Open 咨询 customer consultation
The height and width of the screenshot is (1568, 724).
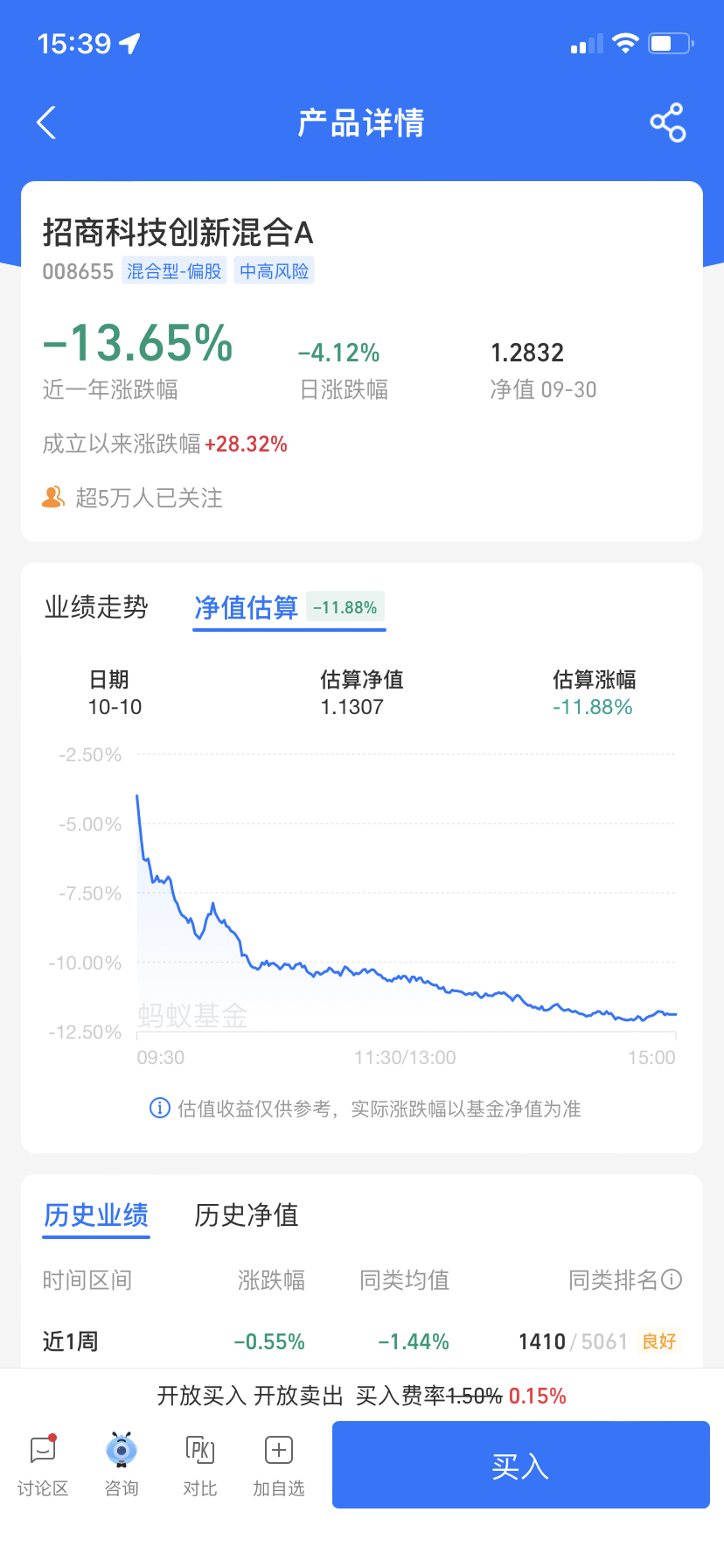click(x=122, y=1465)
